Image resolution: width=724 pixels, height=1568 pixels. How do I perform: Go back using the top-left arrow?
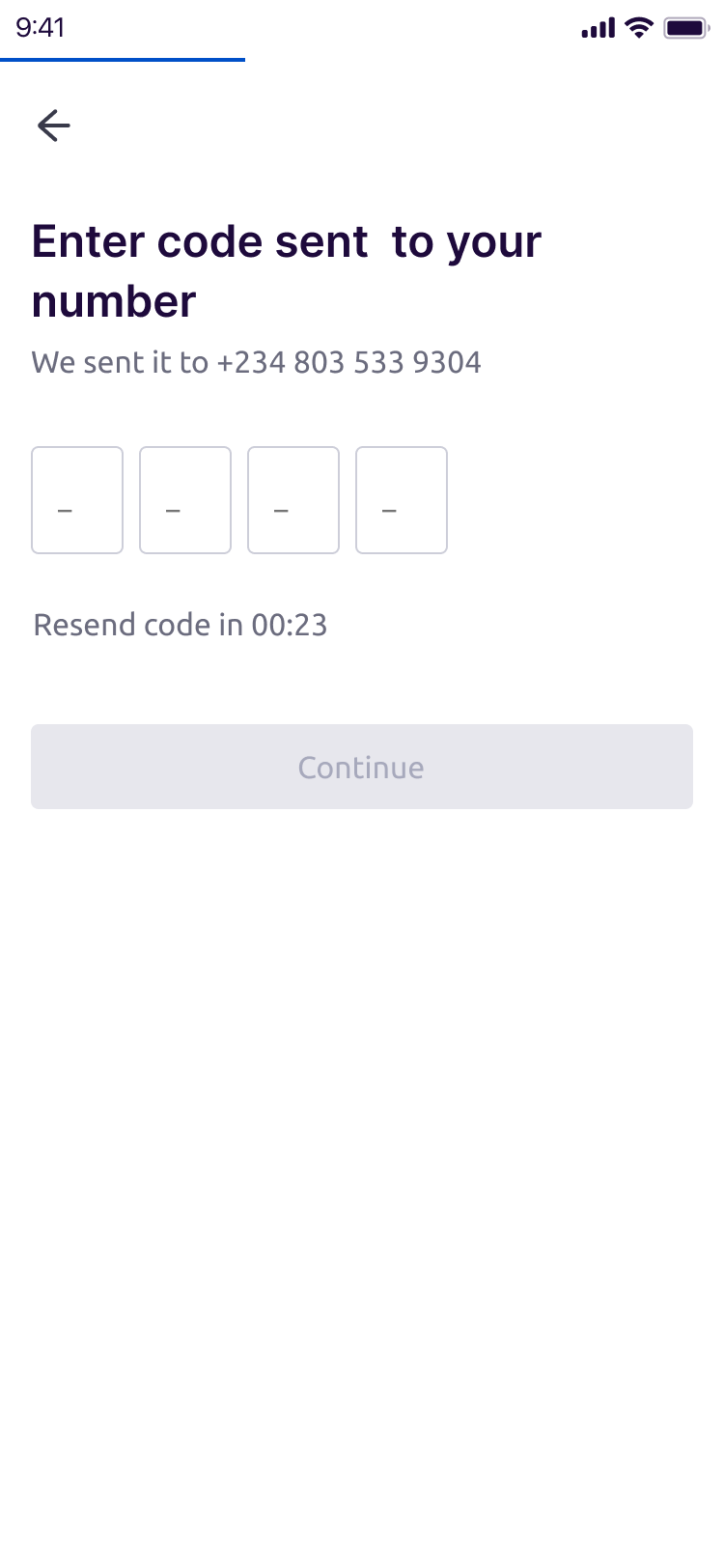point(54,126)
